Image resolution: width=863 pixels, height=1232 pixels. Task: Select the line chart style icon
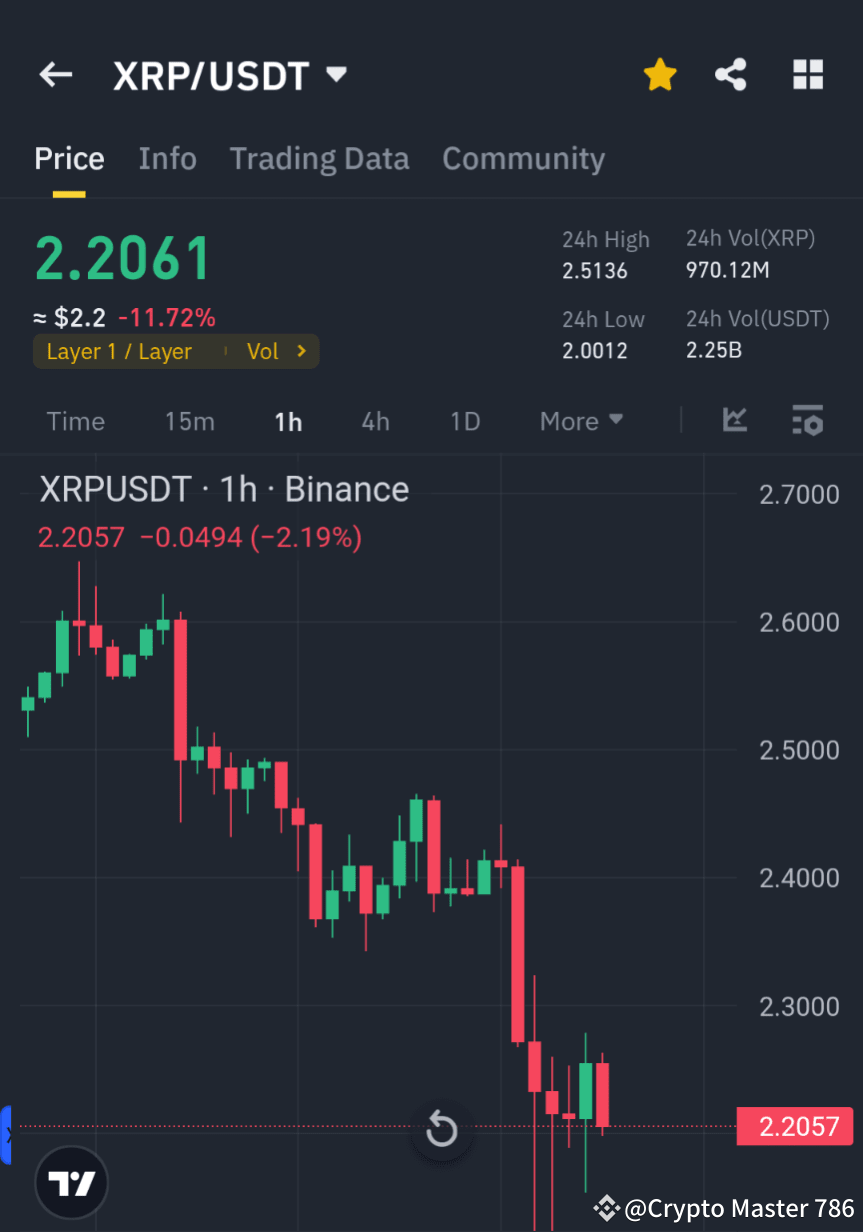735,421
